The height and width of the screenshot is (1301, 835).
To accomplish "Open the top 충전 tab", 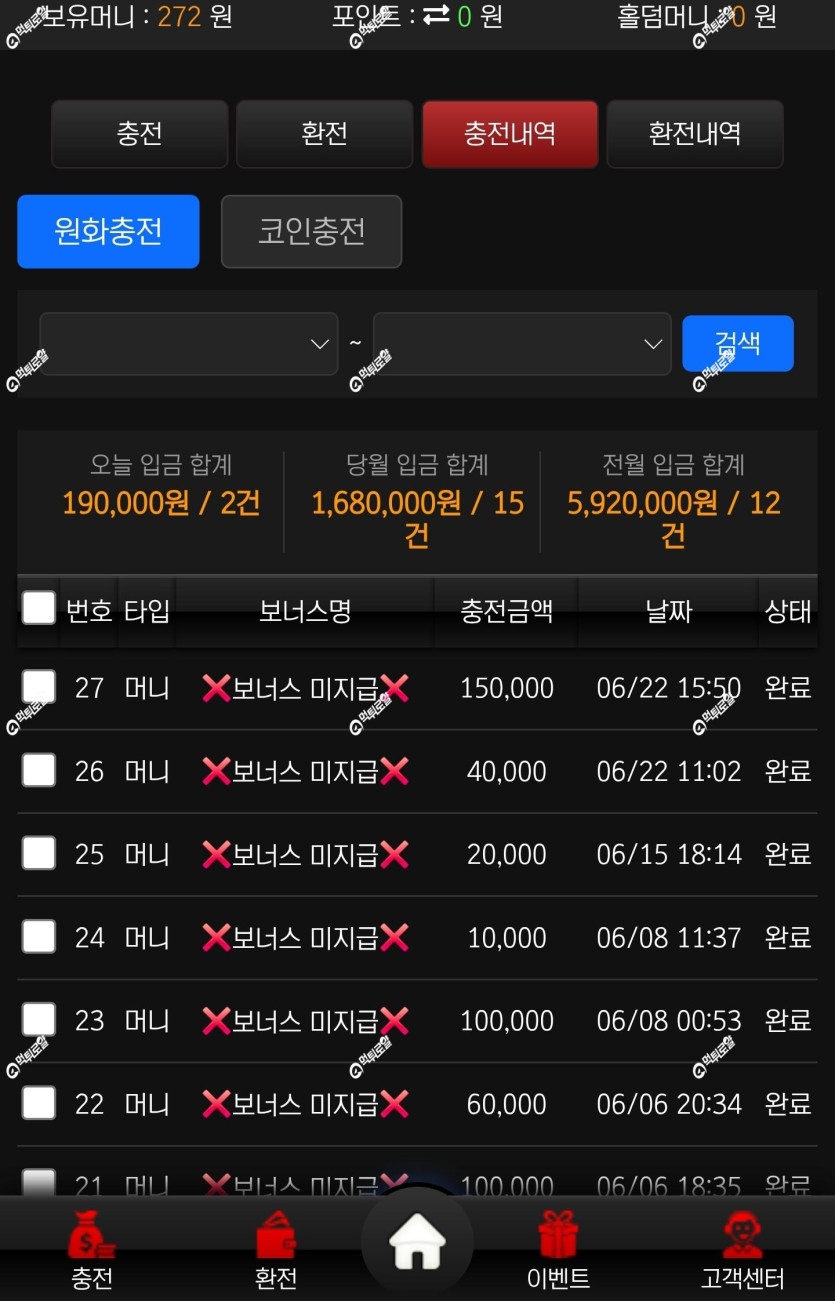I will point(140,134).
